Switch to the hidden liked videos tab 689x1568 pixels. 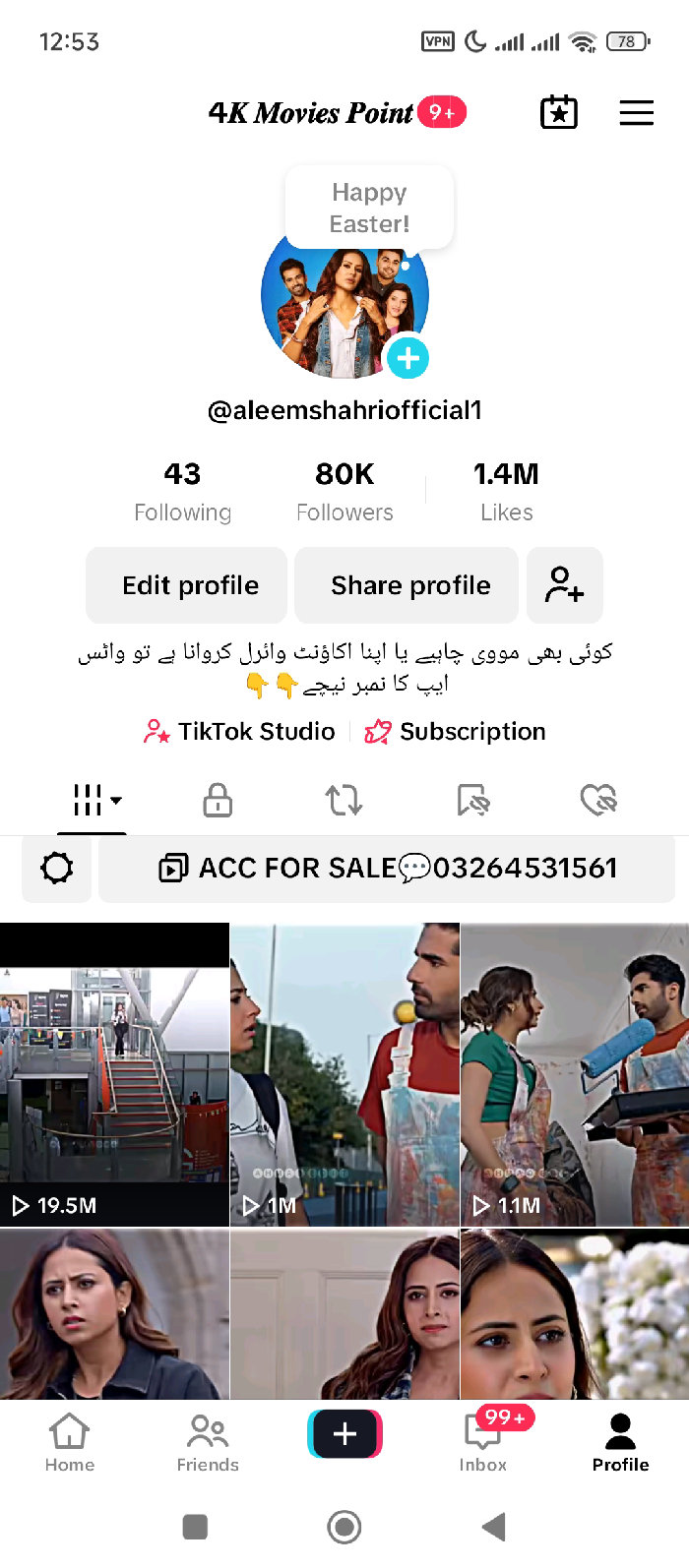(597, 800)
